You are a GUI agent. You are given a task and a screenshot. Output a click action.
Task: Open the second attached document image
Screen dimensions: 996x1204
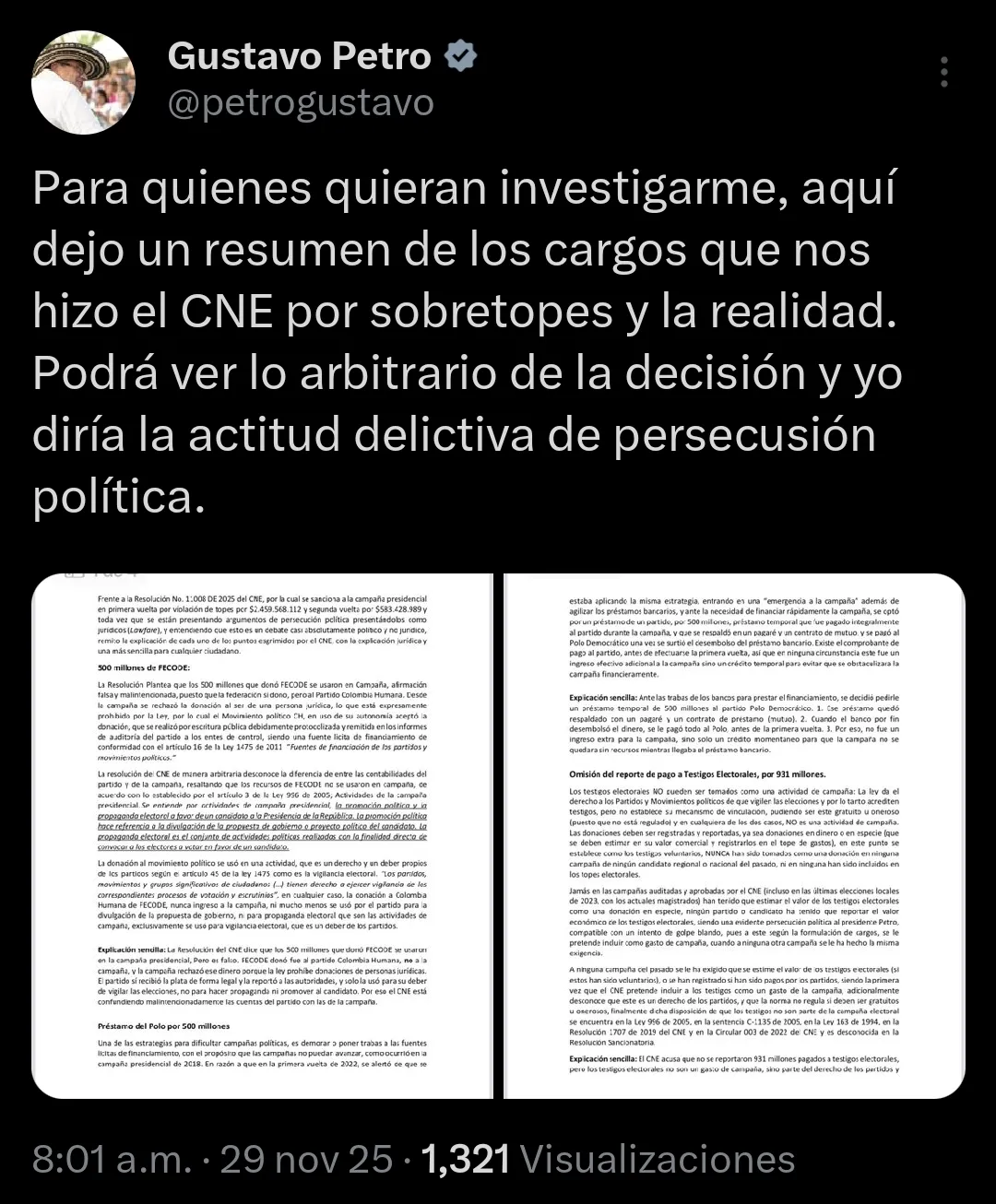[734, 836]
